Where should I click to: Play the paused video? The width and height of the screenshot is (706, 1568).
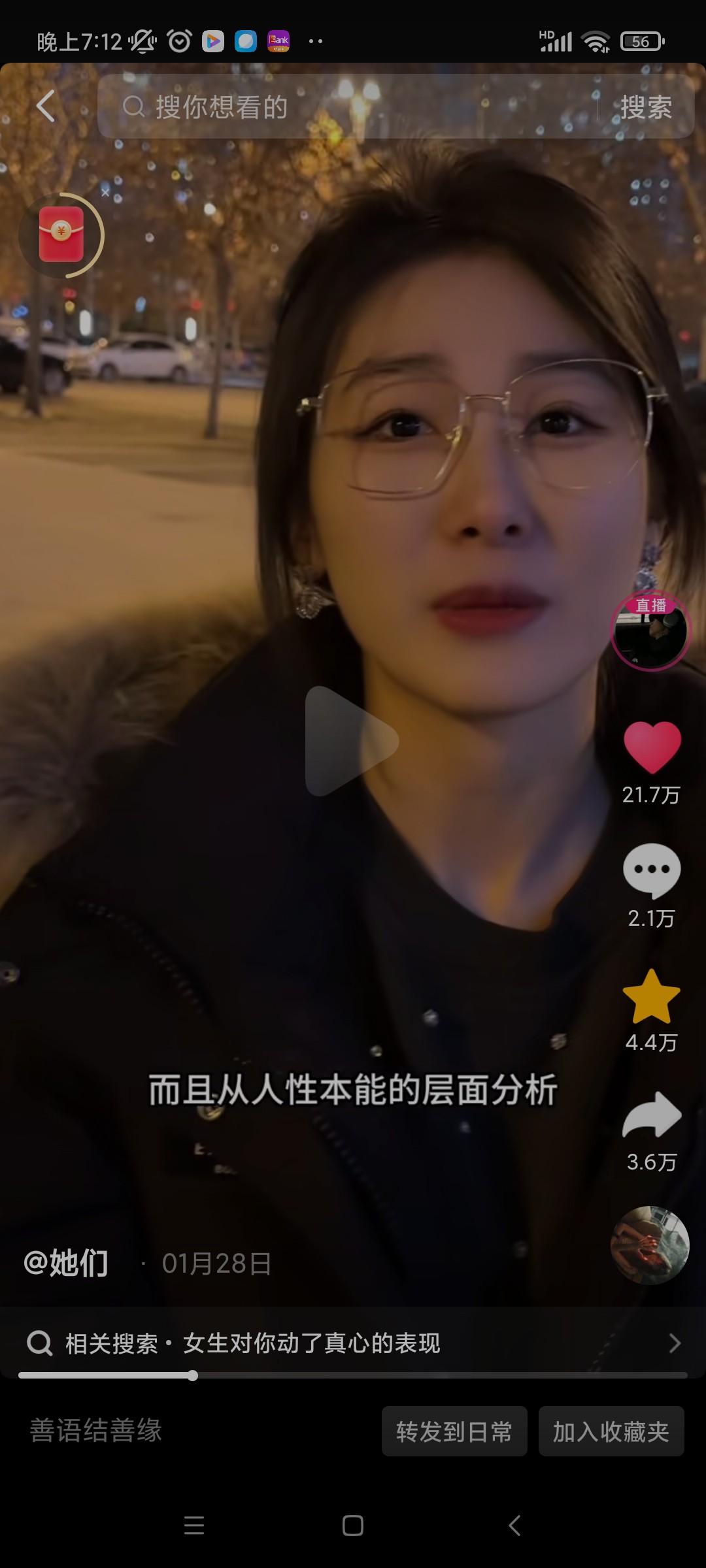[x=352, y=741]
